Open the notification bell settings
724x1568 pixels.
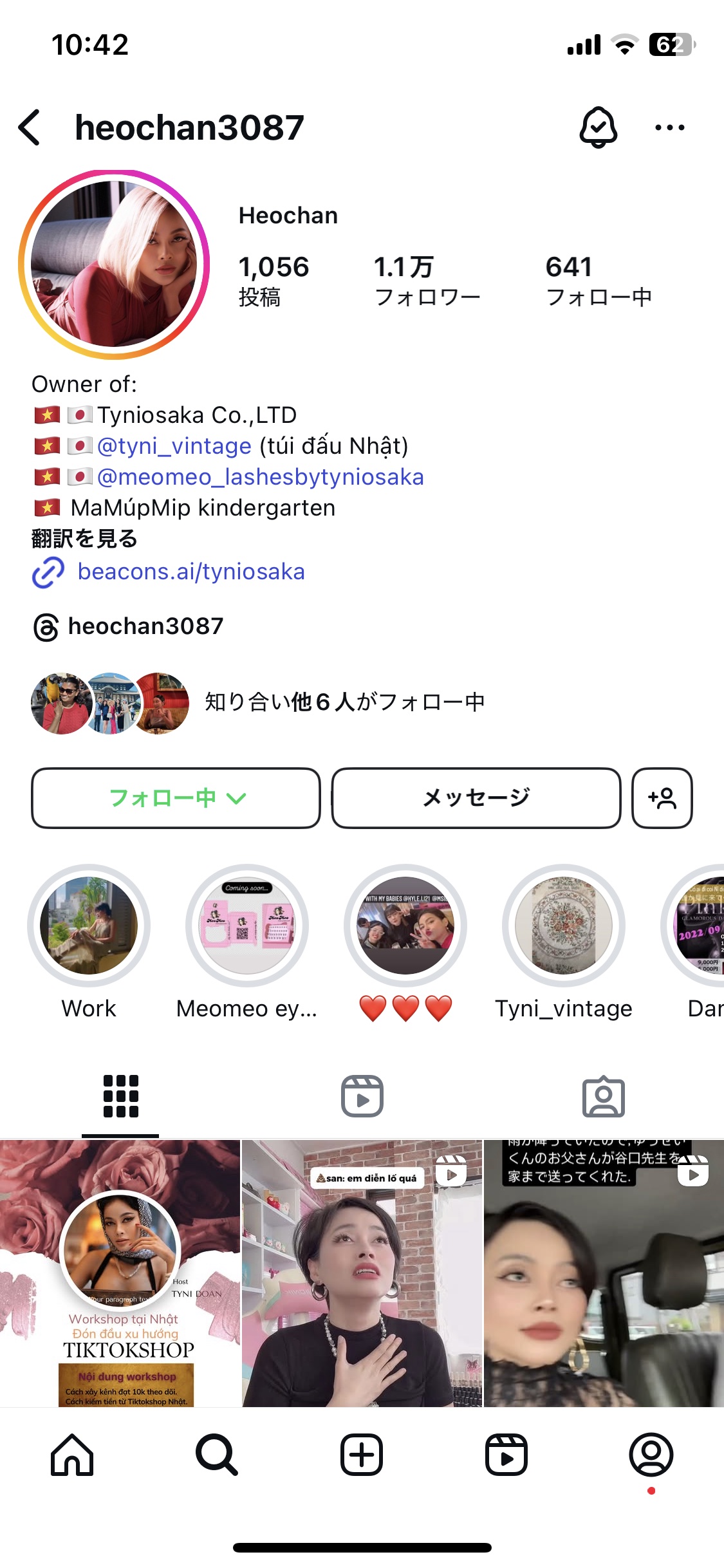point(598,127)
